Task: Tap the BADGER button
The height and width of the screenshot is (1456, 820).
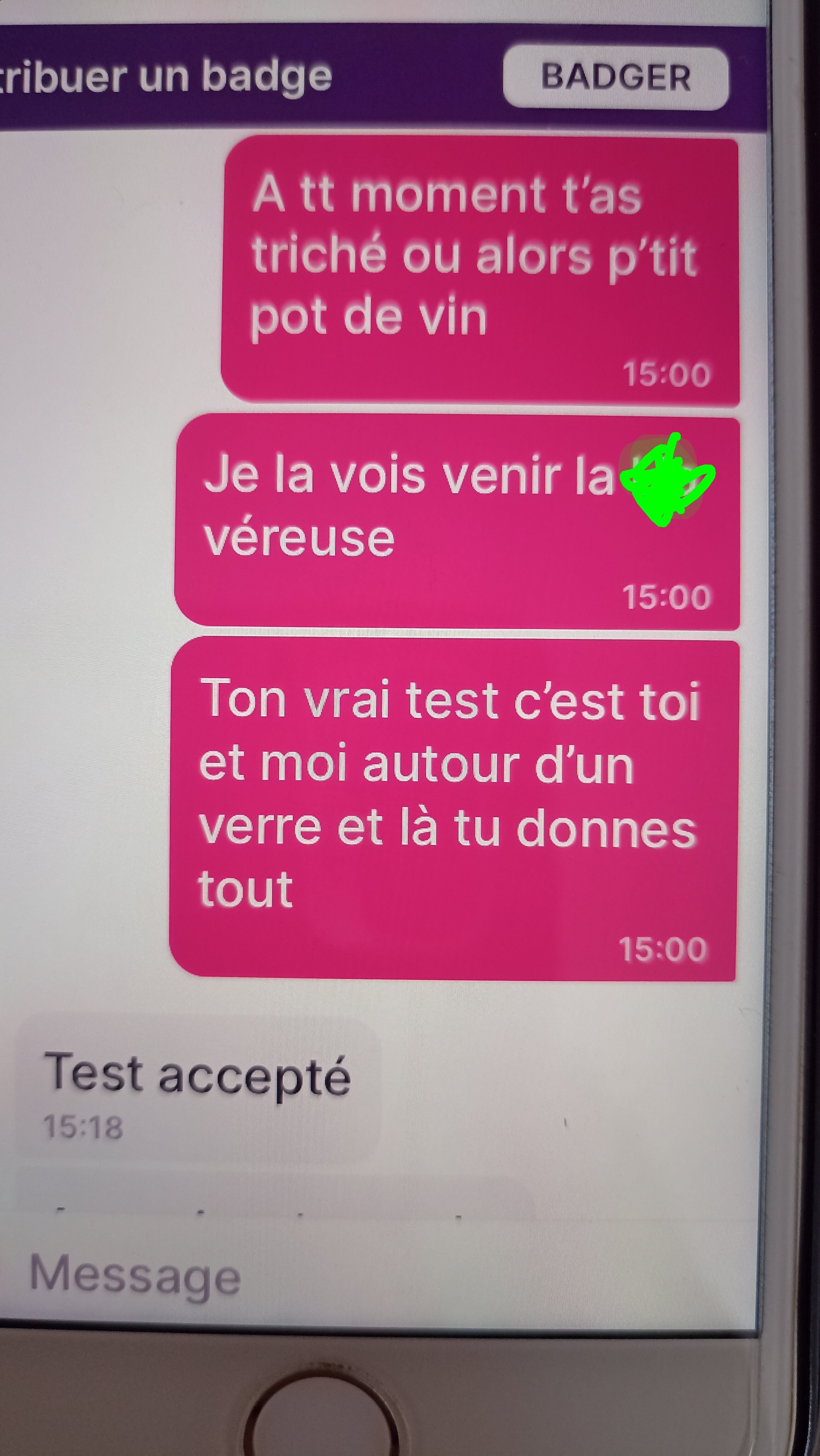Action: pyautogui.click(x=615, y=77)
